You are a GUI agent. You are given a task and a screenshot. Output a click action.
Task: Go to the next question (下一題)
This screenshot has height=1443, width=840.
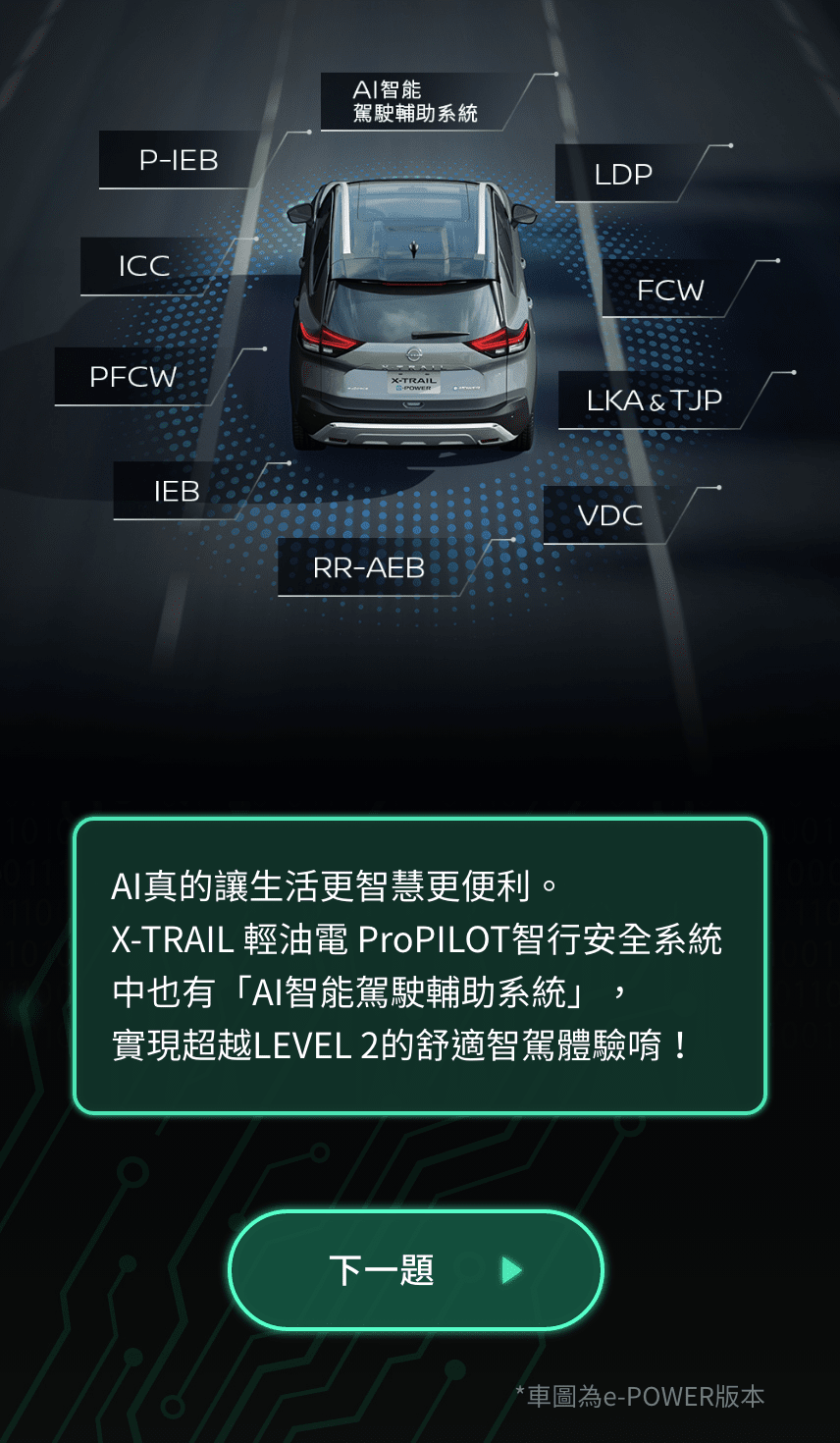(x=415, y=1270)
